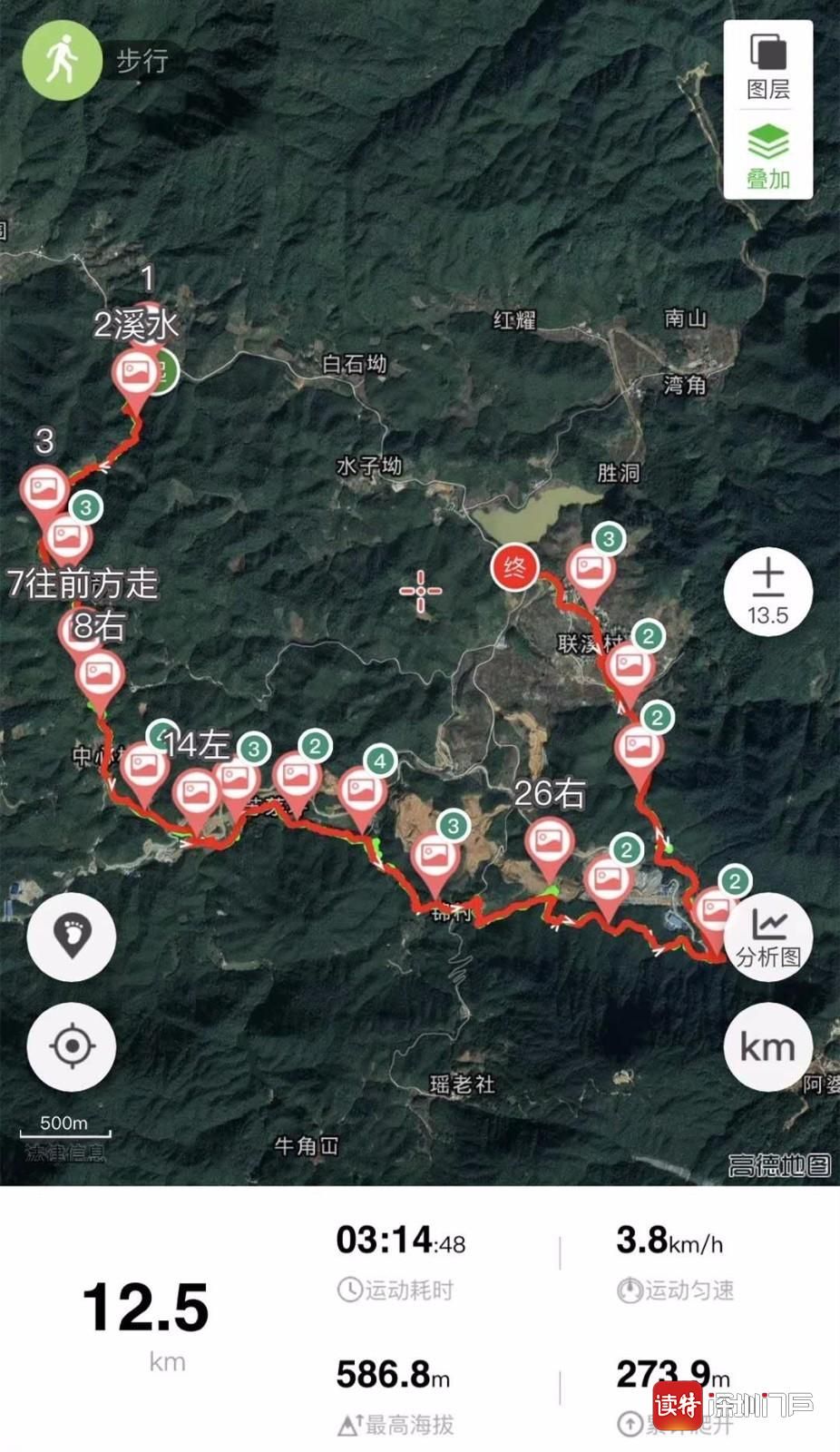Open the photo marker labeled 3
This screenshot has width=840, height=1452.
coord(44,491)
